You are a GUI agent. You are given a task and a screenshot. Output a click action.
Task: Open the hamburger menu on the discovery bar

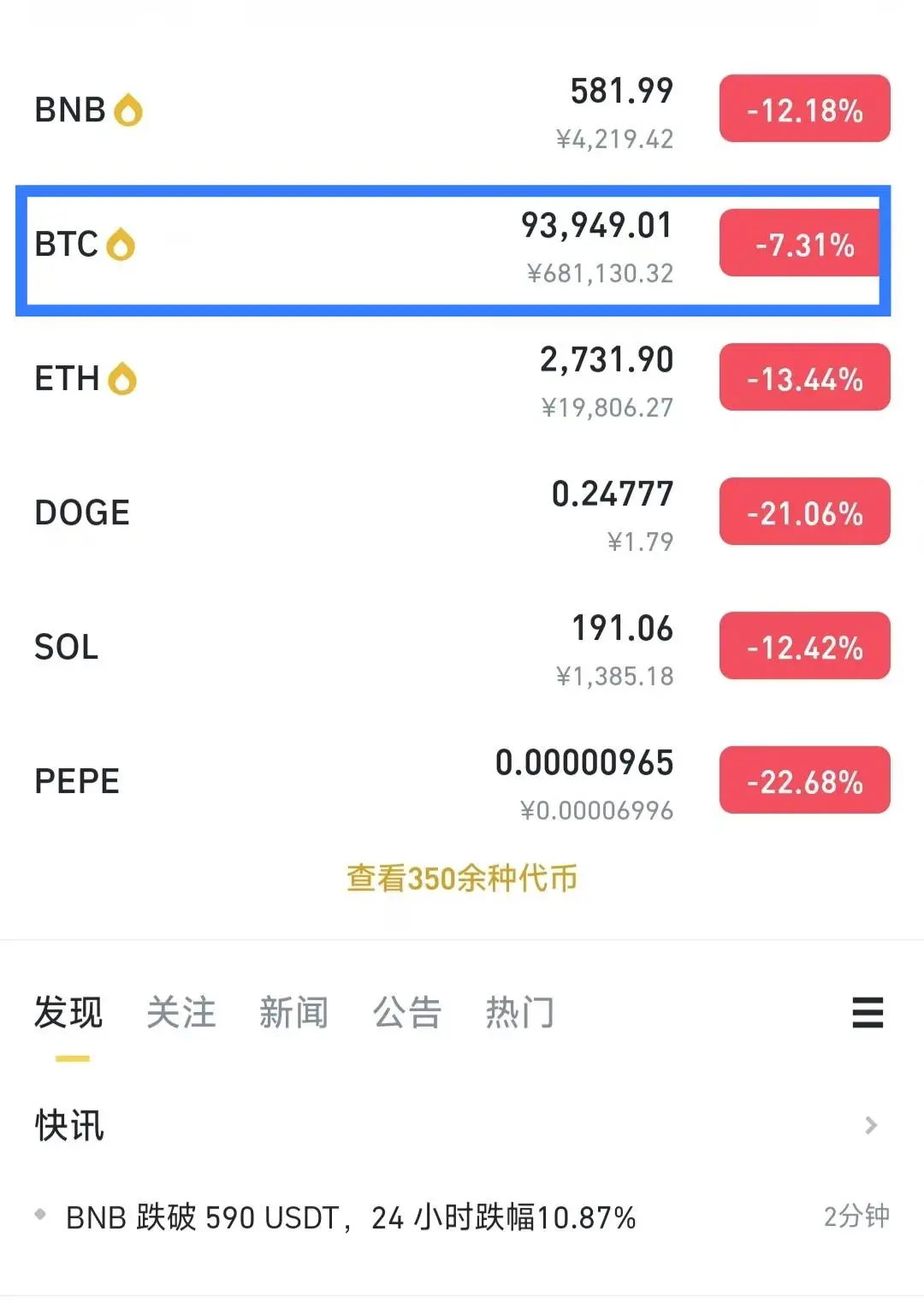[x=868, y=1013]
